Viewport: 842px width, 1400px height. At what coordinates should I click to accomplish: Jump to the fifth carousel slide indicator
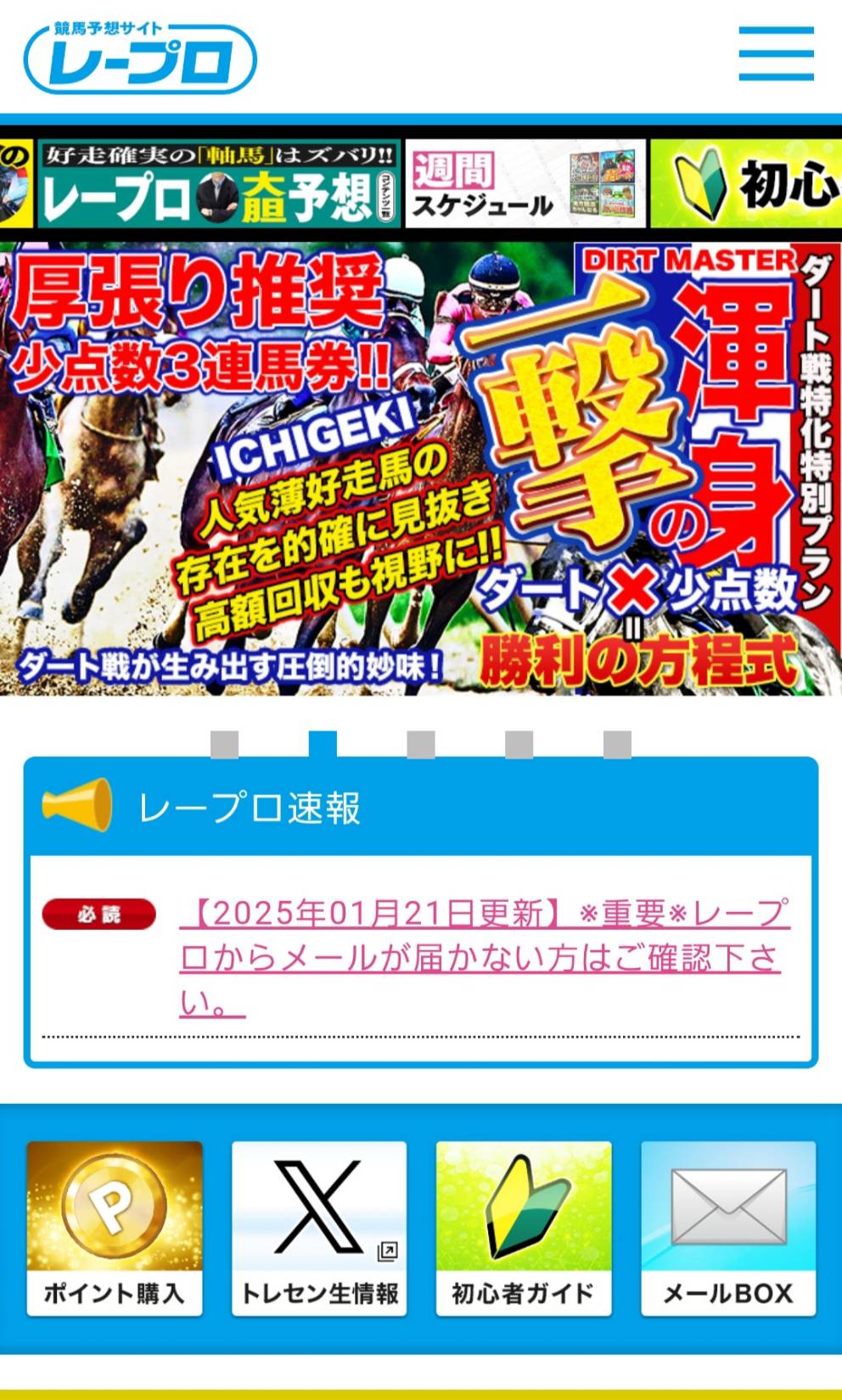[x=617, y=744]
